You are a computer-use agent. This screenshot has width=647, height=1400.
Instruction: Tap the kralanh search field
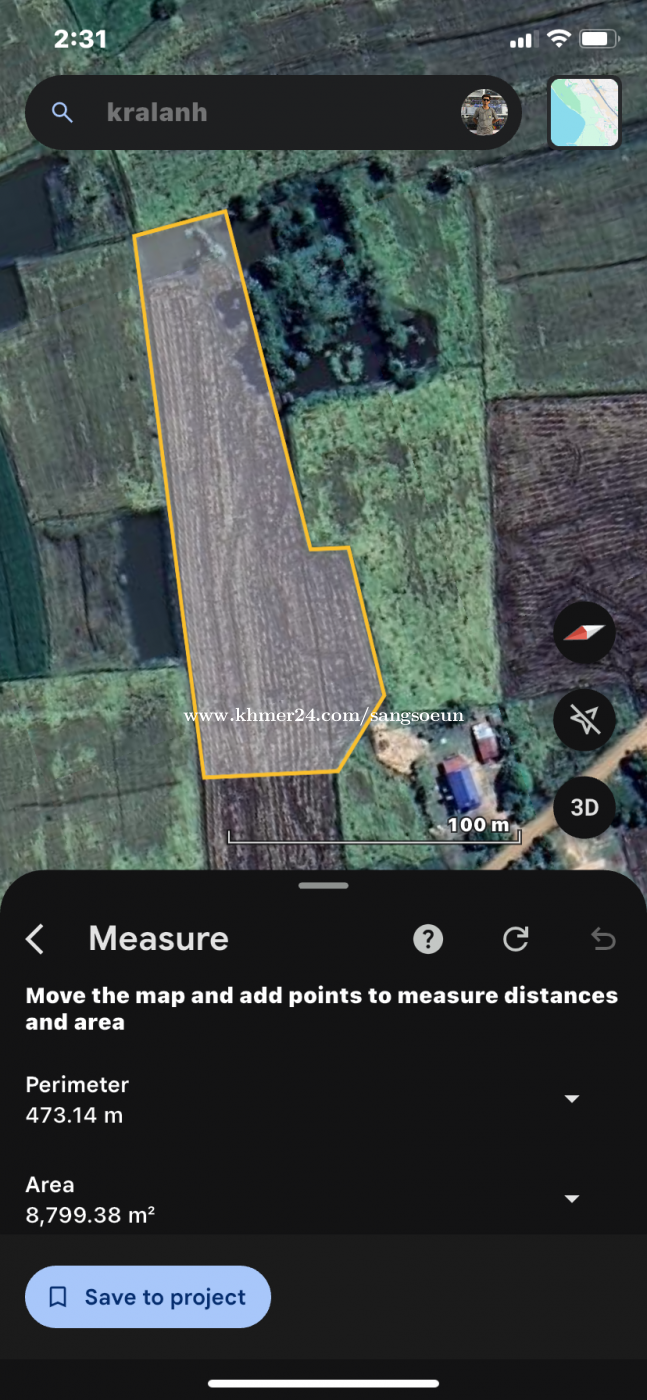point(260,112)
